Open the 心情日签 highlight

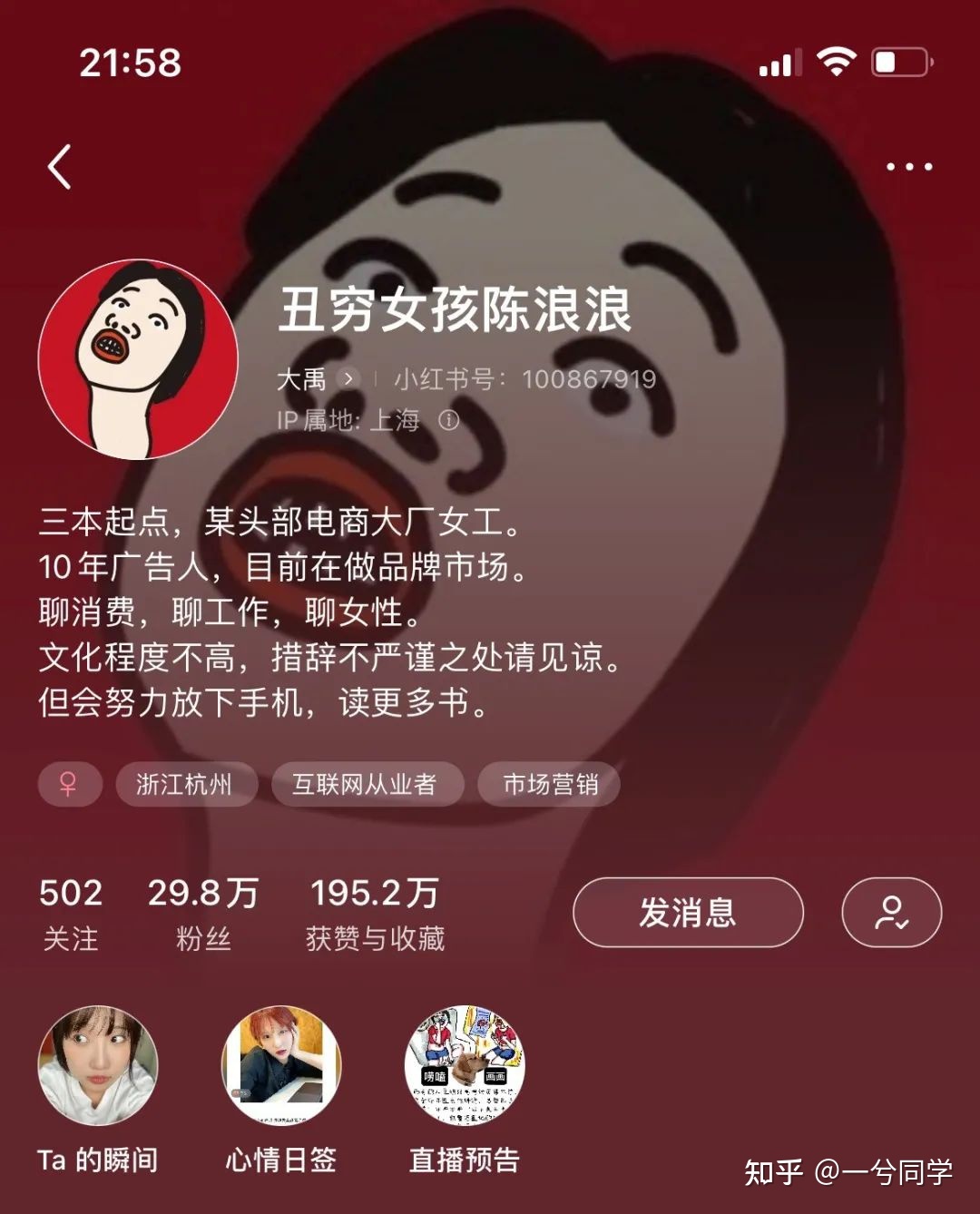coord(281,1066)
